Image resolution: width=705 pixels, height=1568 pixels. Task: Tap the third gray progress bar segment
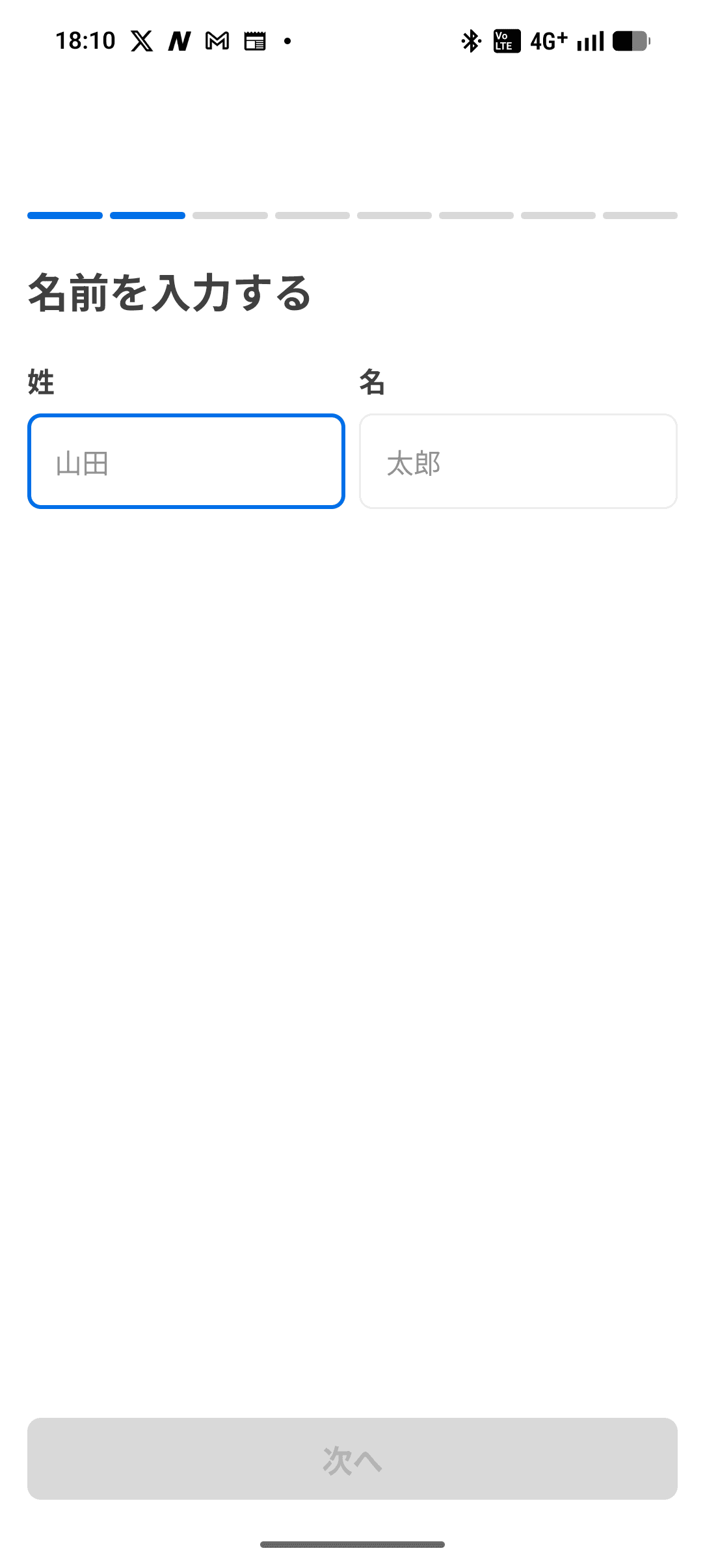pos(229,215)
